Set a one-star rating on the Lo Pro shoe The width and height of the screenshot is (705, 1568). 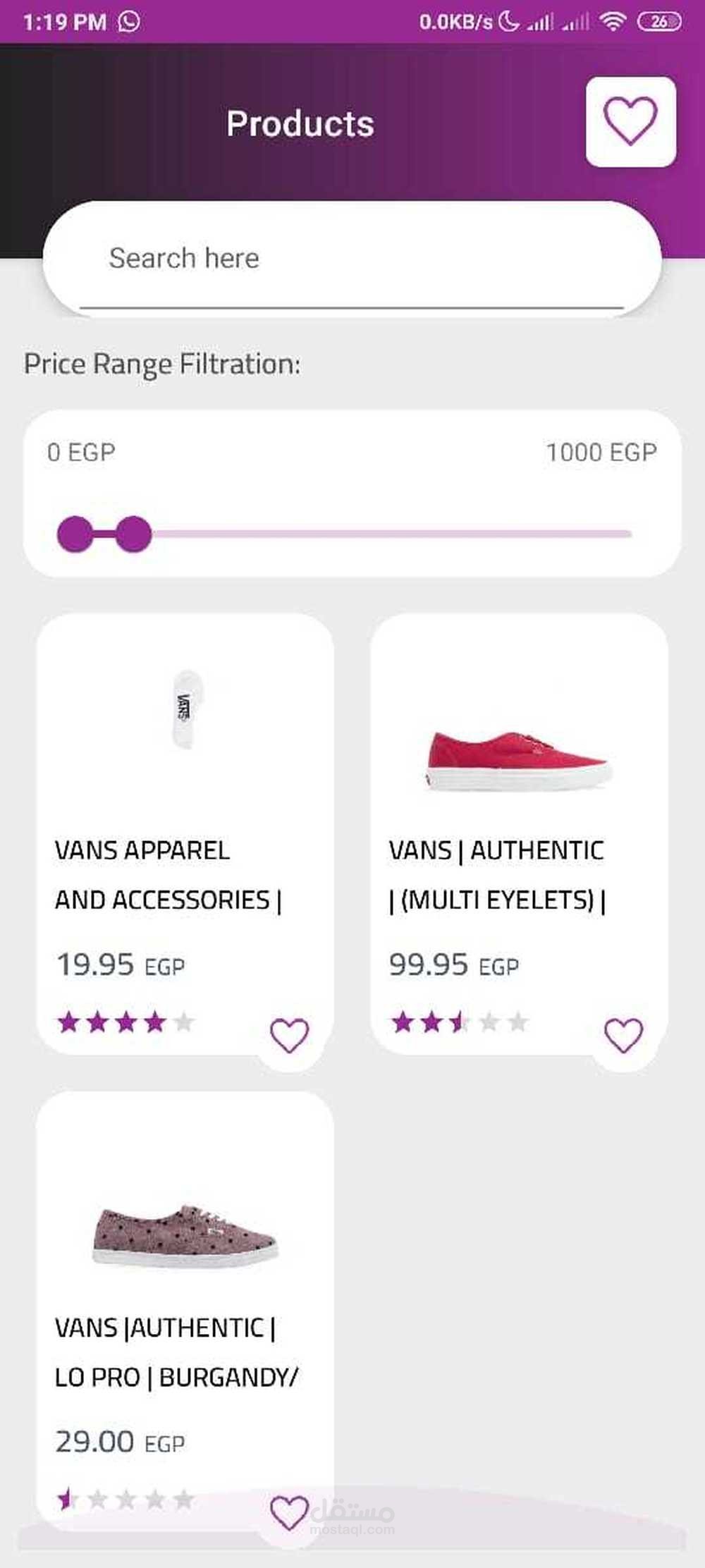68,1500
